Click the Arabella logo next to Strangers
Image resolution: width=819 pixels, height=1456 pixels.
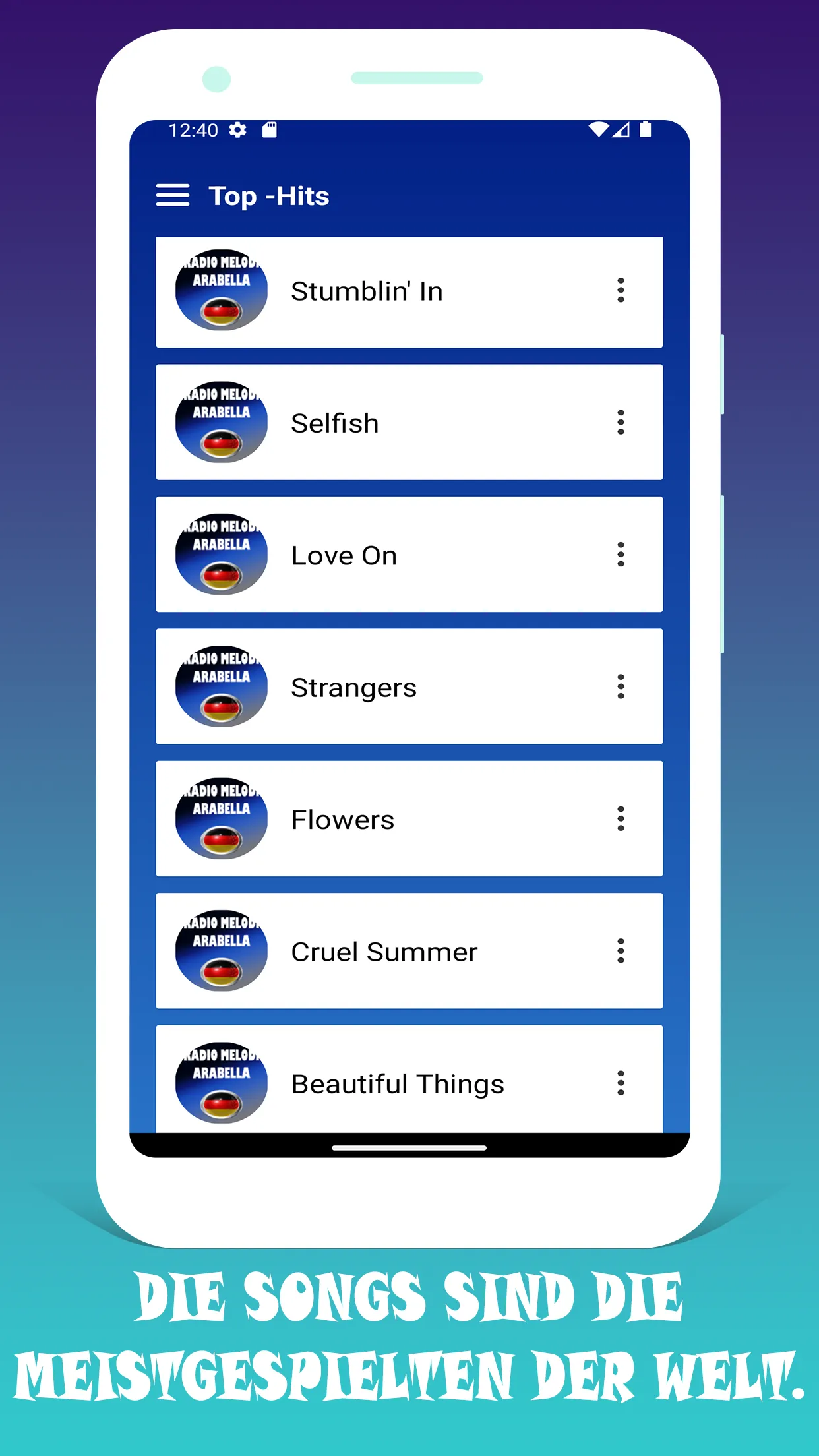(220, 686)
